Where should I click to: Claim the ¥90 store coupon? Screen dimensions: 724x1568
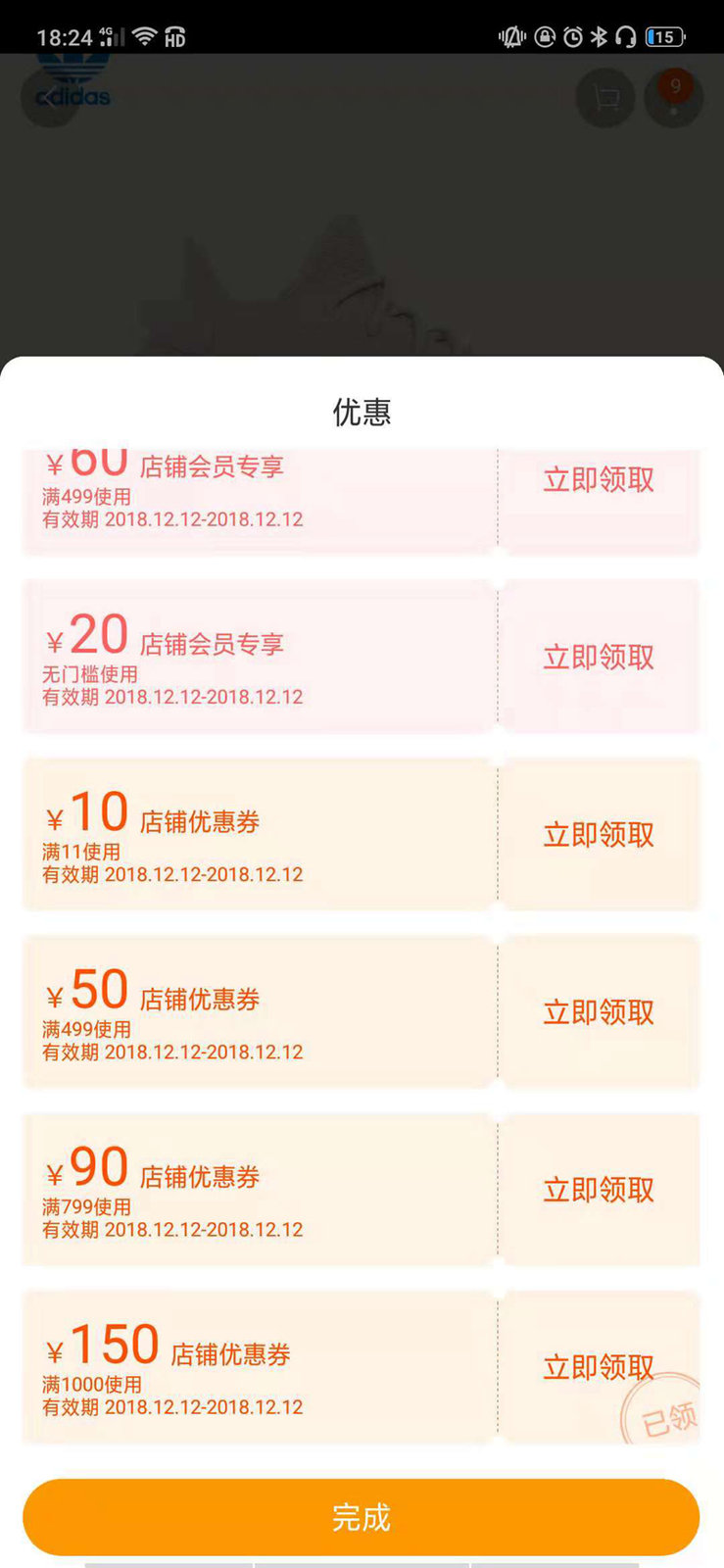point(599,1190)
